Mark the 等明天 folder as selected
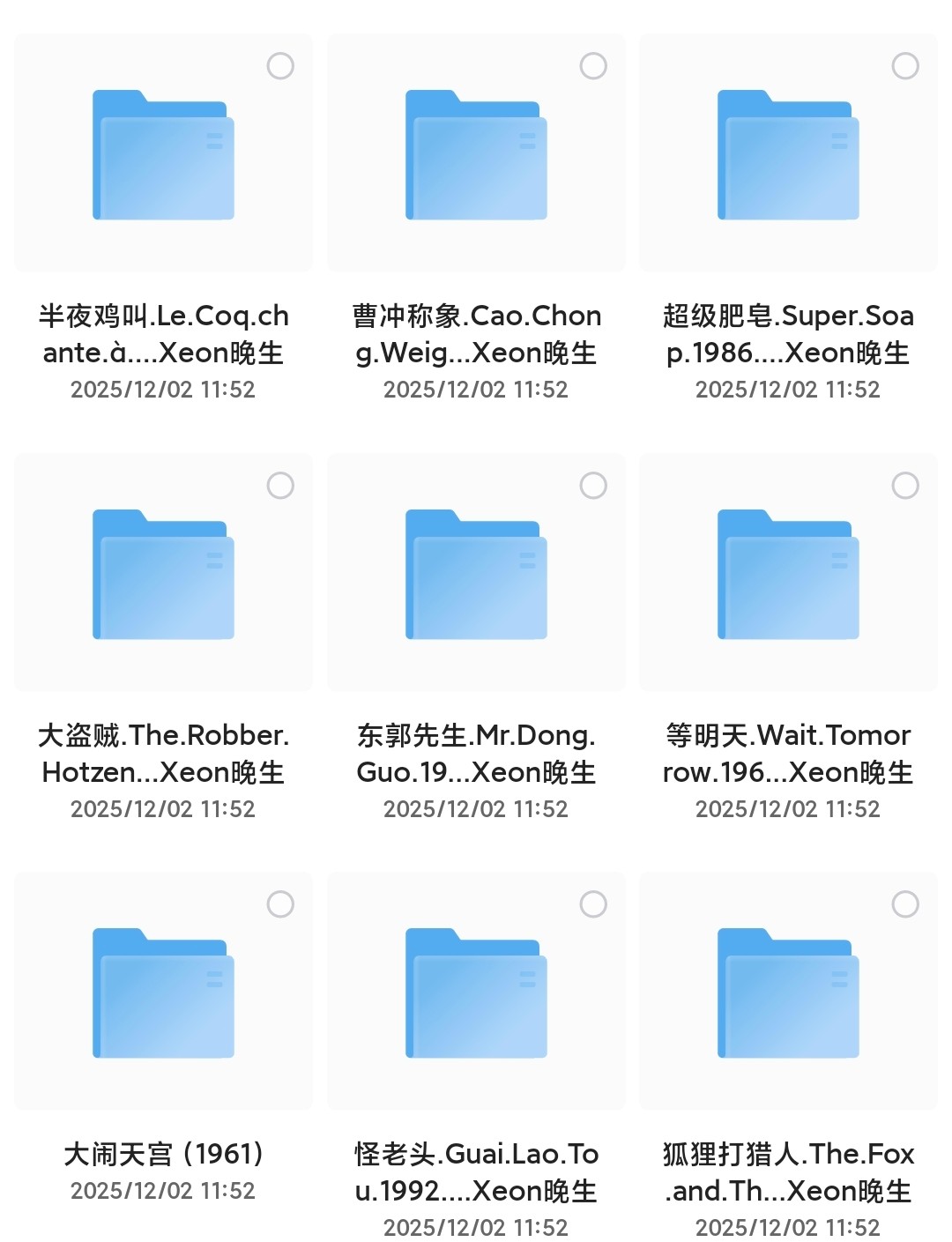The height and width of the screenshot is (1242, 952). (x=905, y=485)
